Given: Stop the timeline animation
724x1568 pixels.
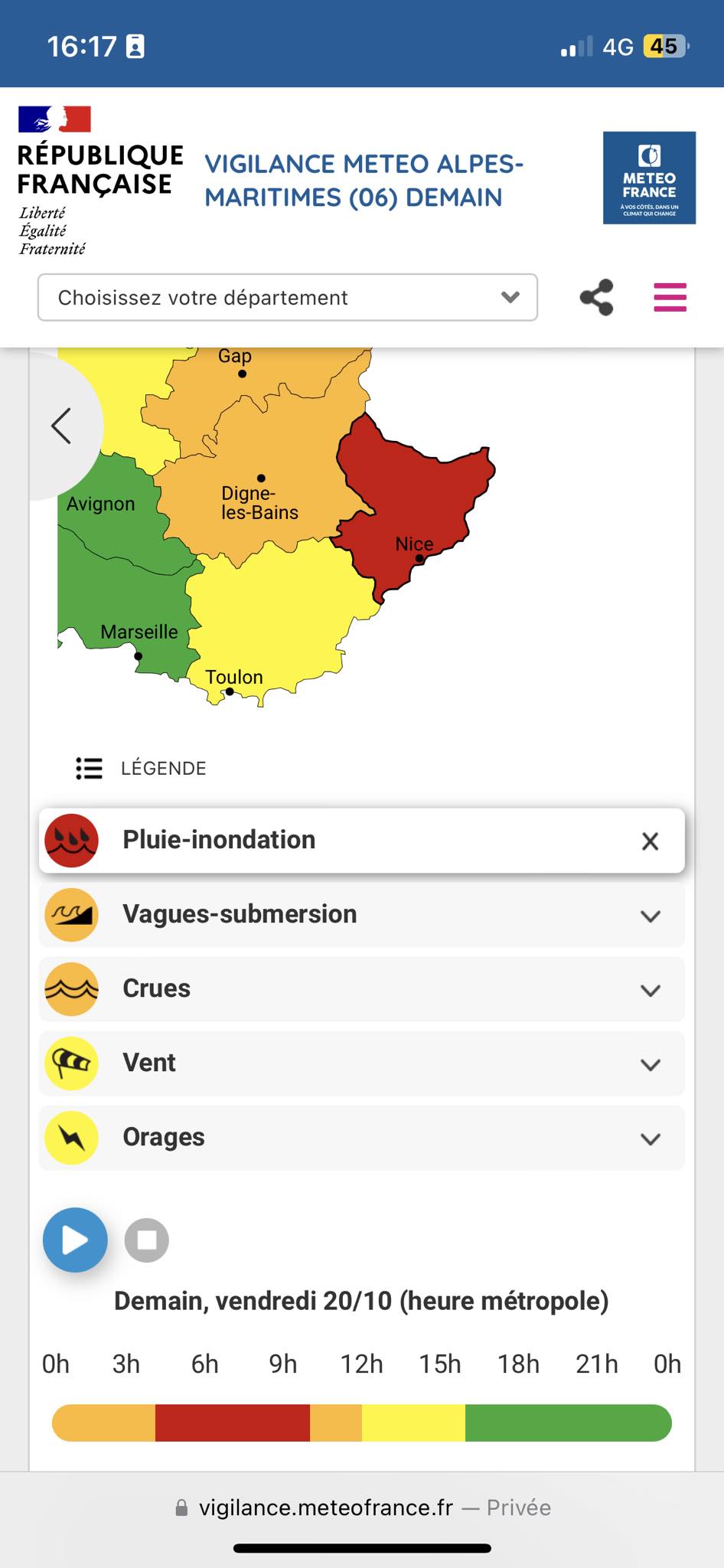Looking at the screenshot, I should pyautogui.click(x=147, y=1240).
